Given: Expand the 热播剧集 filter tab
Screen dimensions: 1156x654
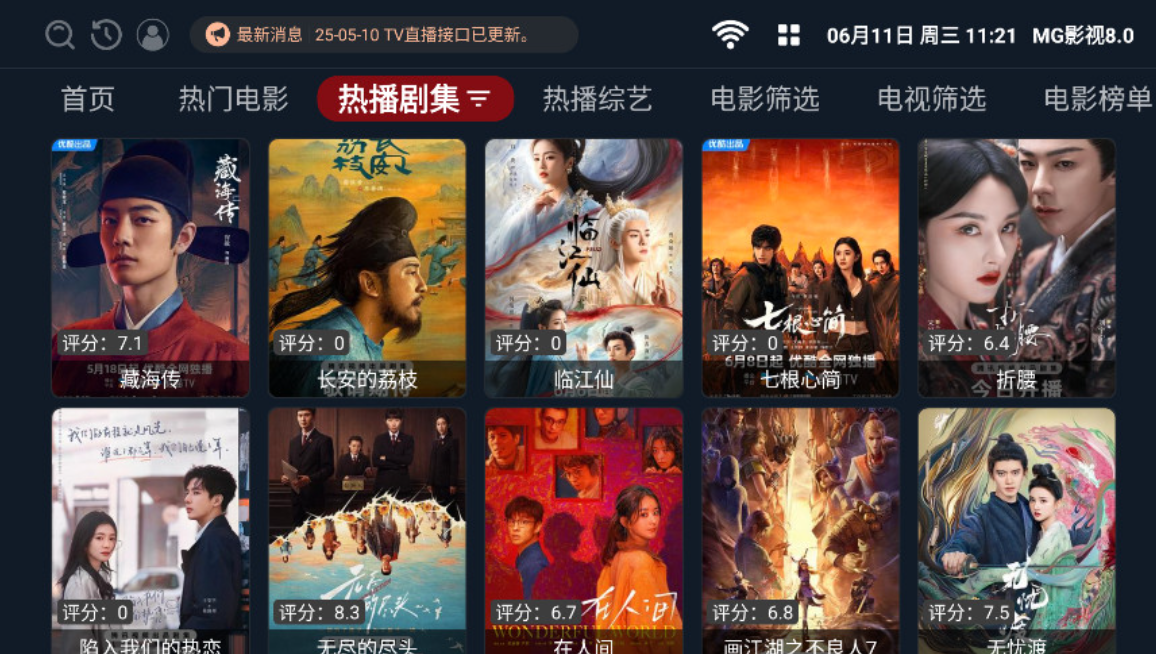Looking at the screenshot, I should [x=415, y=99].
